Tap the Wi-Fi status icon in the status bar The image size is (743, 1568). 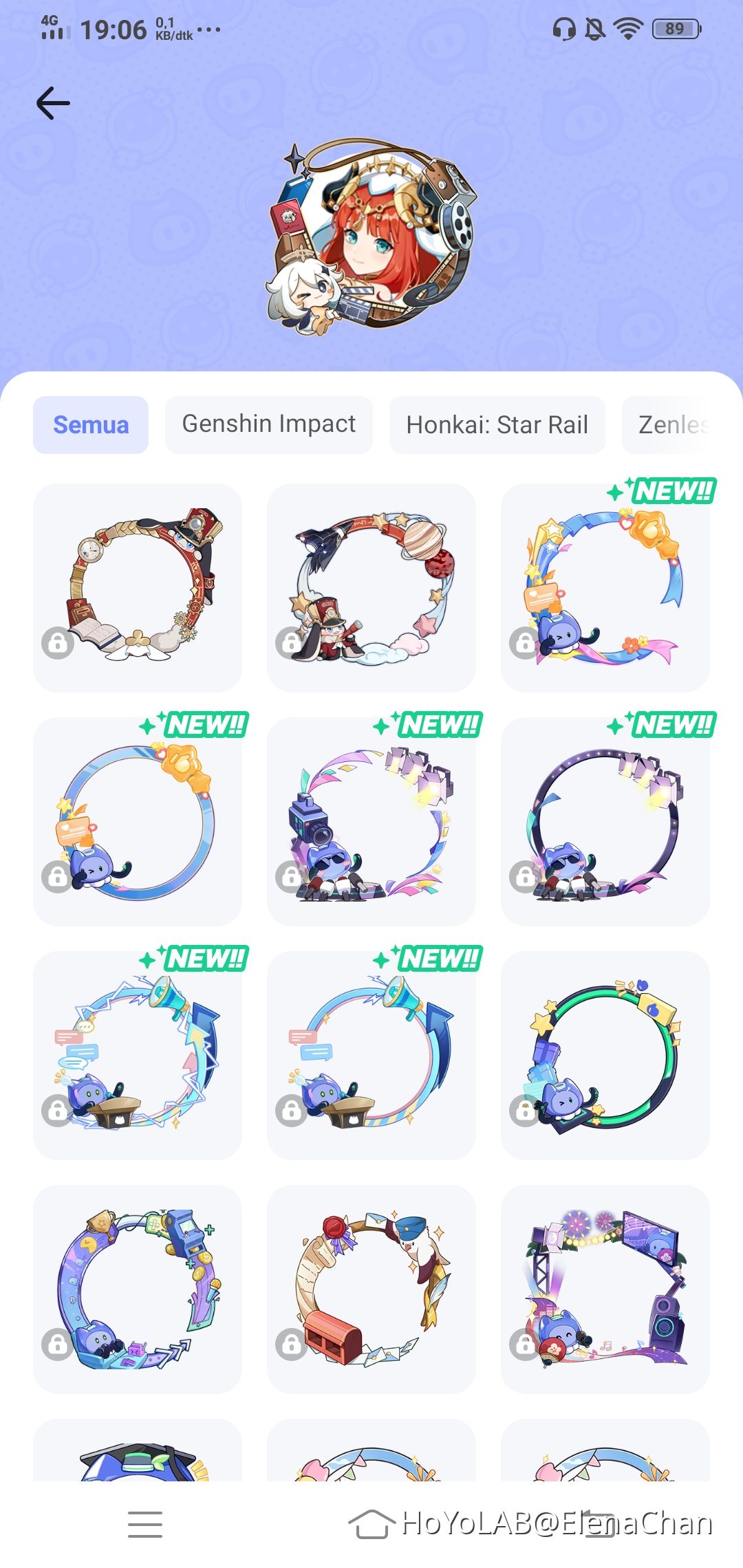tap(627, 29)
